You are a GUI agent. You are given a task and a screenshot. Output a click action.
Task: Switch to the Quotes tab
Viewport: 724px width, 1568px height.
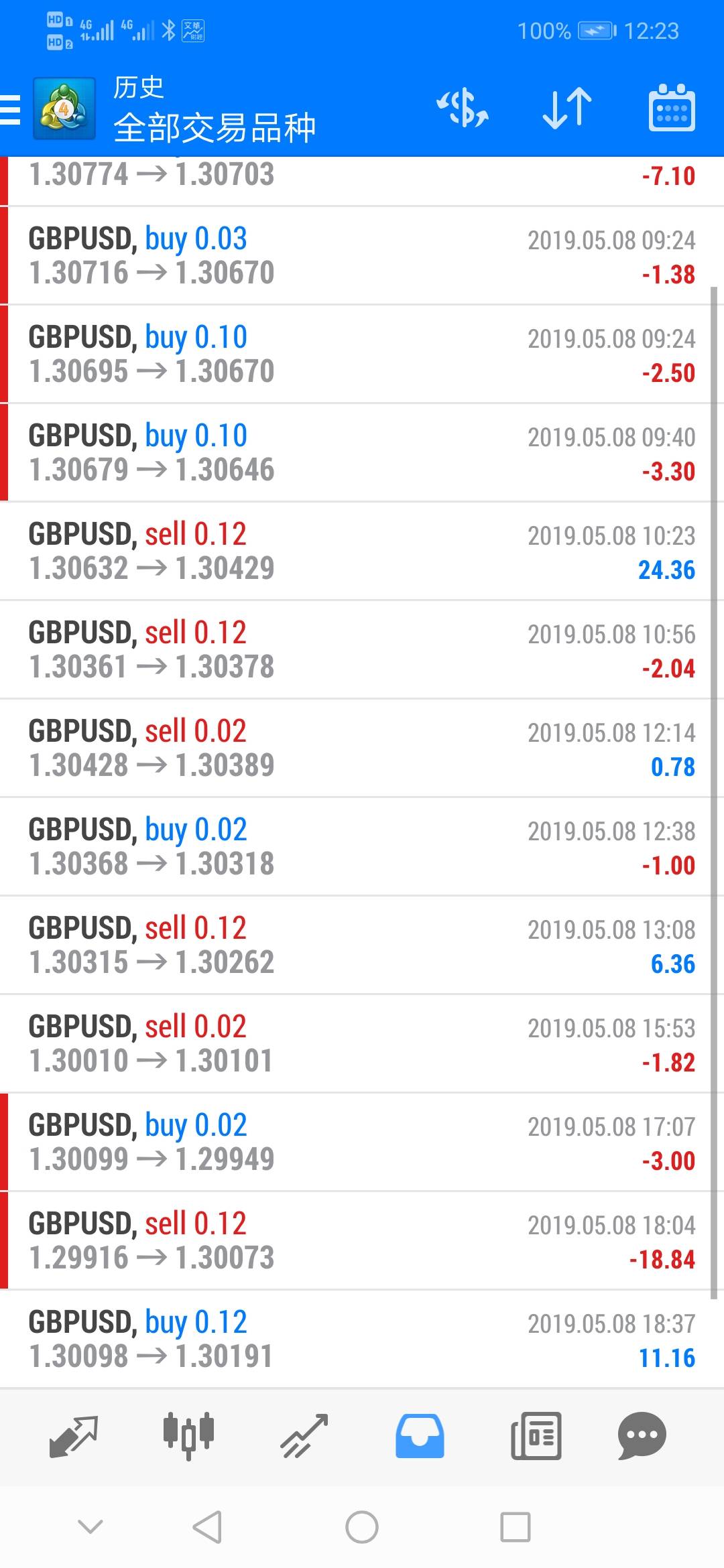point(73,1437)
